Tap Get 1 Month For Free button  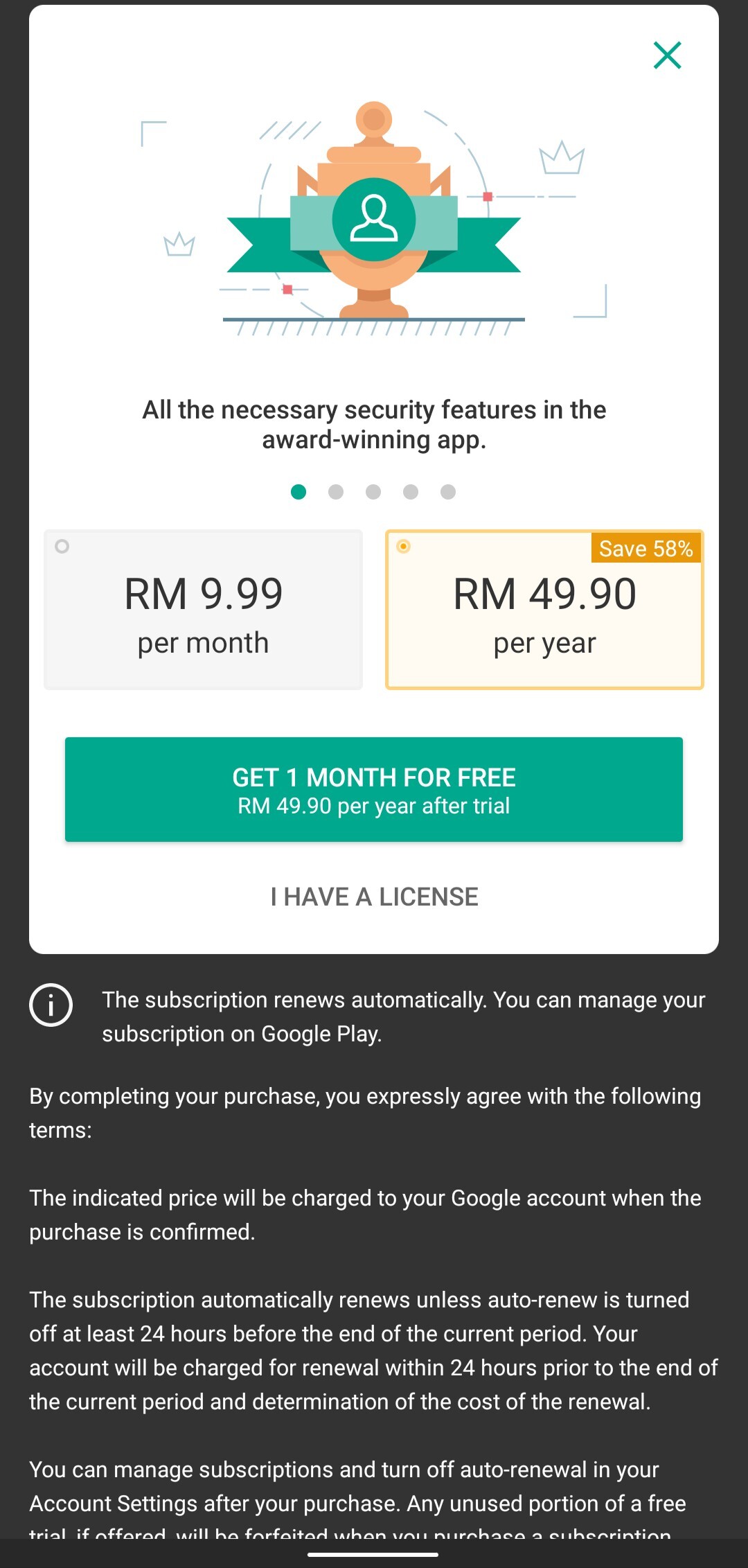click(x=374, y=790)
